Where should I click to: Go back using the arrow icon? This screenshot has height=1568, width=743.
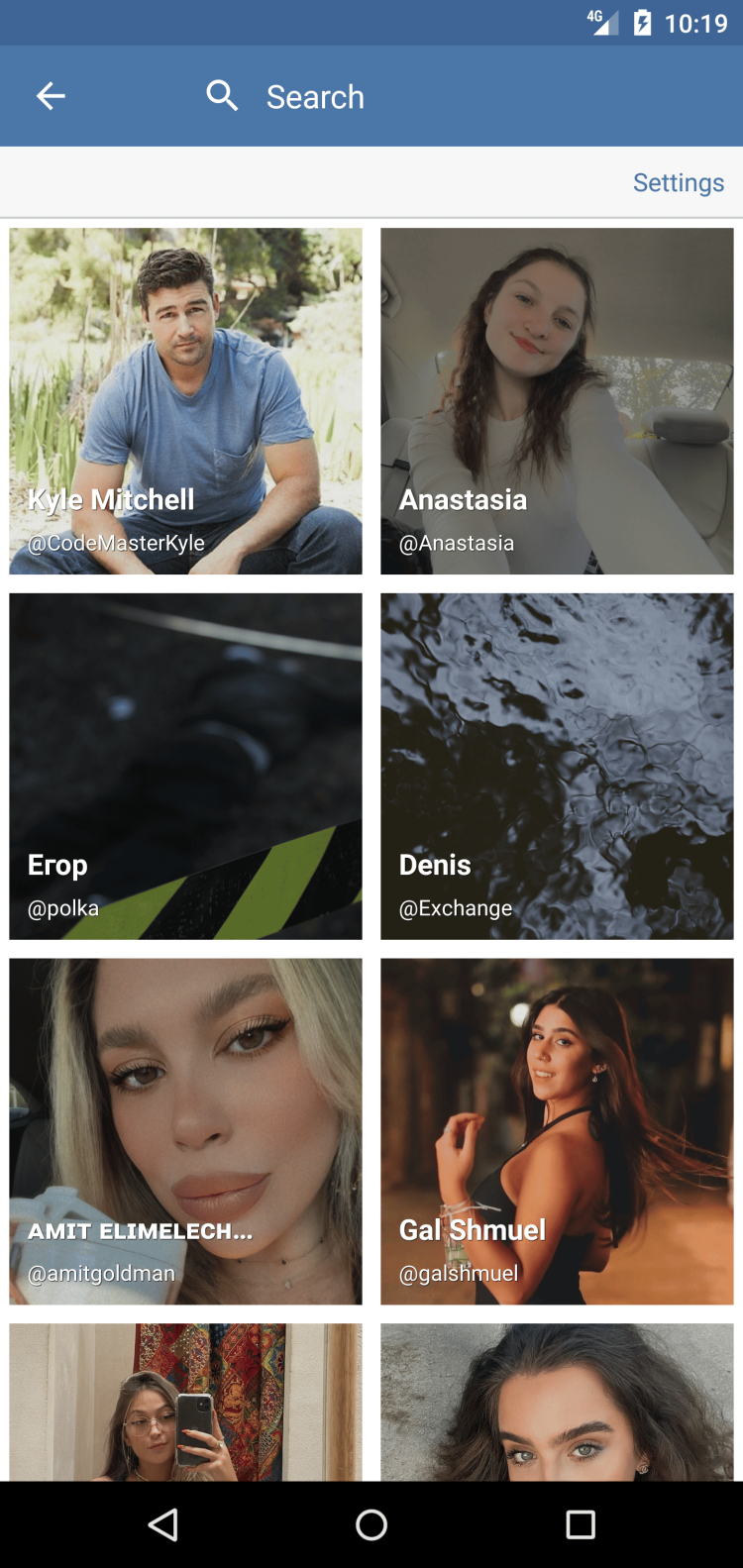tap(51, 96)
